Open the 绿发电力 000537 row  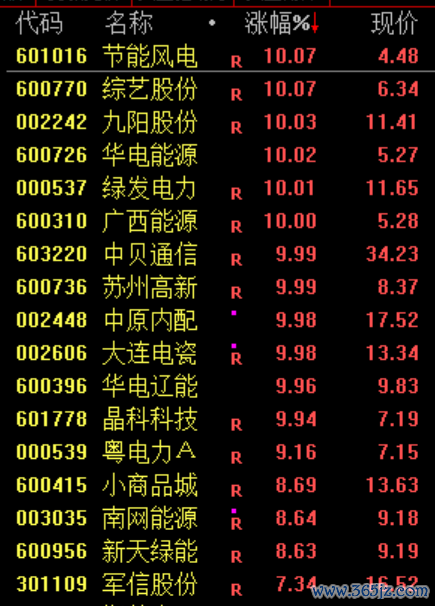[x=218, y=188]
